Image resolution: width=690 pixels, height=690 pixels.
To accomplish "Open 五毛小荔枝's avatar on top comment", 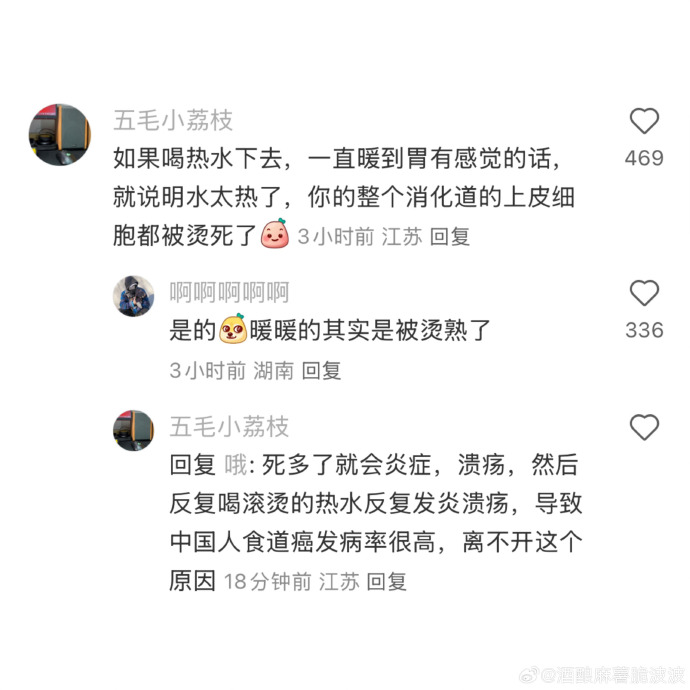I will [x=59, y=134].
